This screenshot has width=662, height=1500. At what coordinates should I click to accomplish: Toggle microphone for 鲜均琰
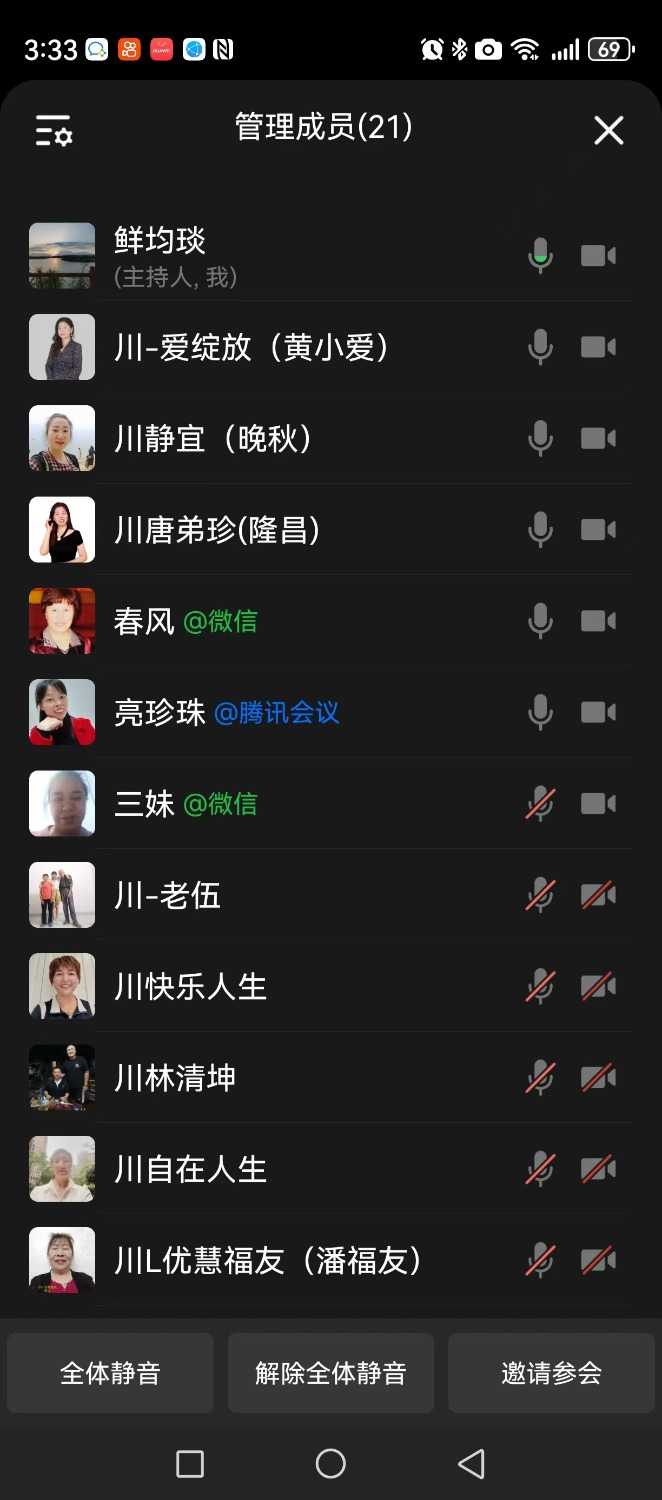point(540,256)
